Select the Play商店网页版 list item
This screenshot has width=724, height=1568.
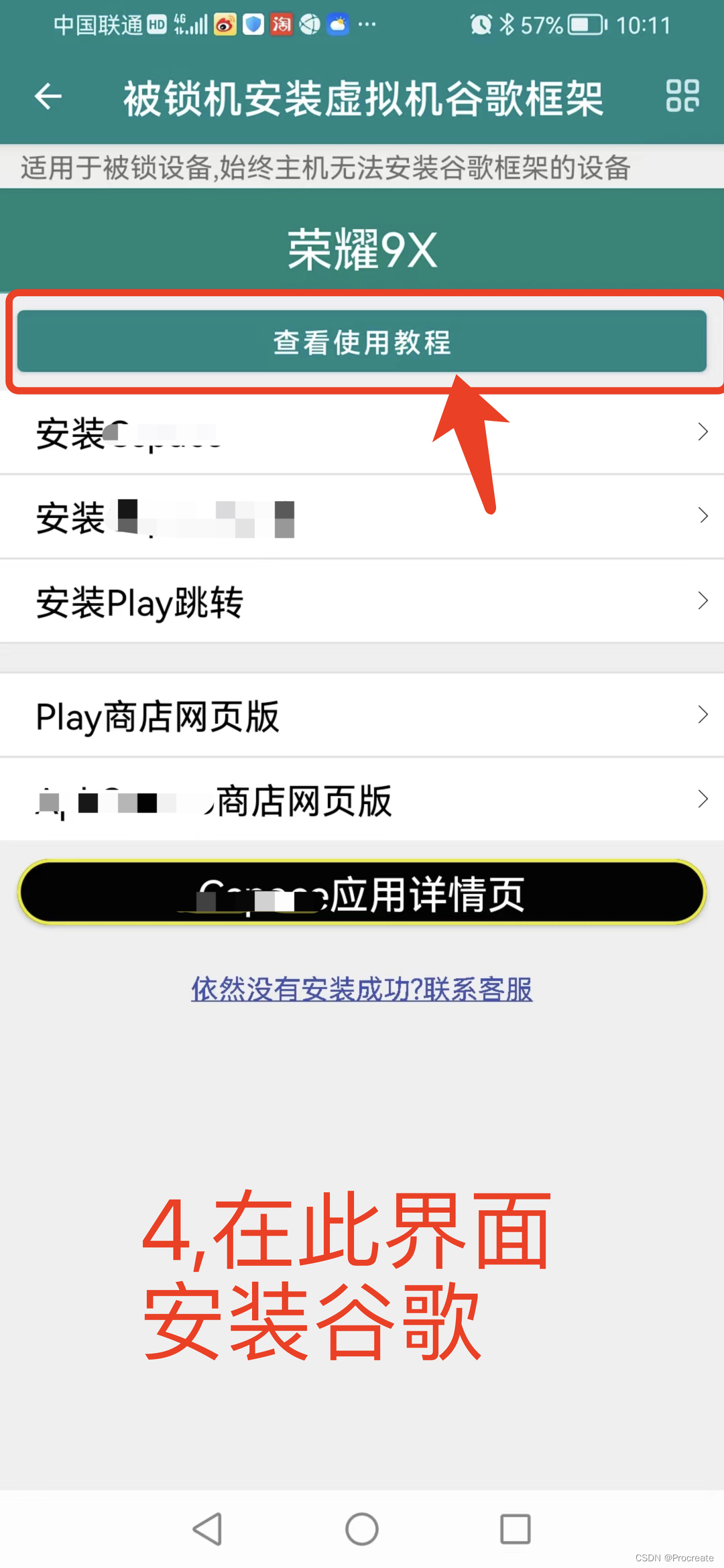point(268,714)
